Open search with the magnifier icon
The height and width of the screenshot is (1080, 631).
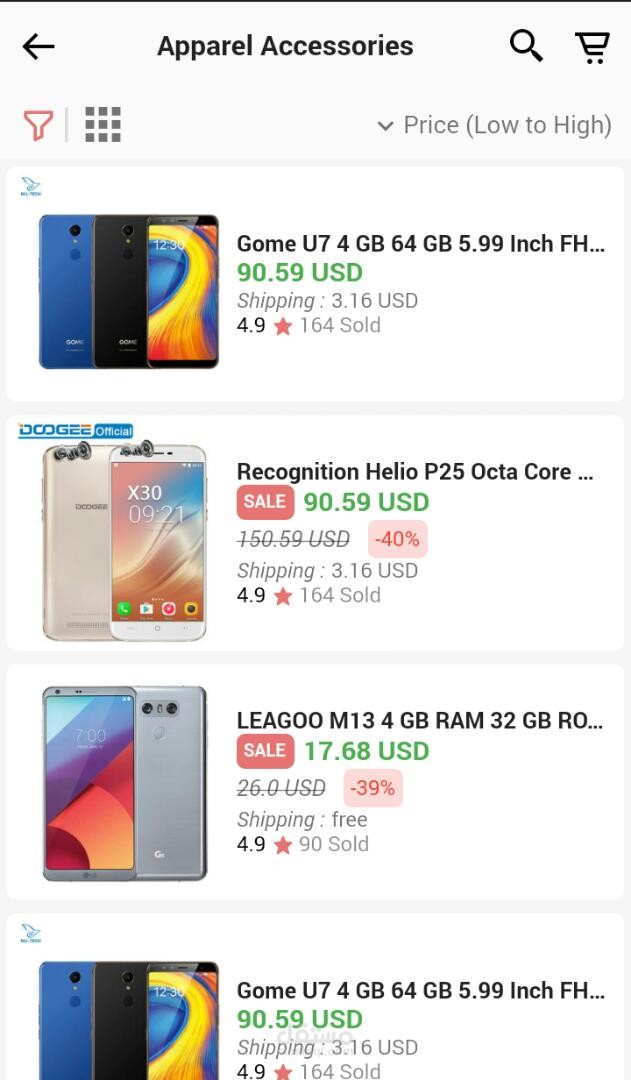[x=526, y=46]
